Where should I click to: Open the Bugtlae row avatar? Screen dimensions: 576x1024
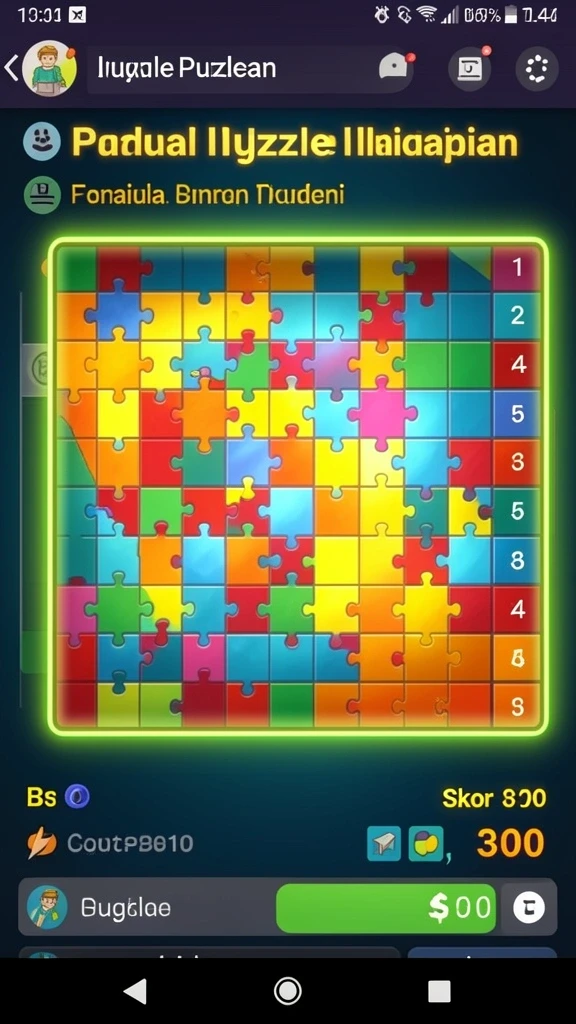[47, 907]
